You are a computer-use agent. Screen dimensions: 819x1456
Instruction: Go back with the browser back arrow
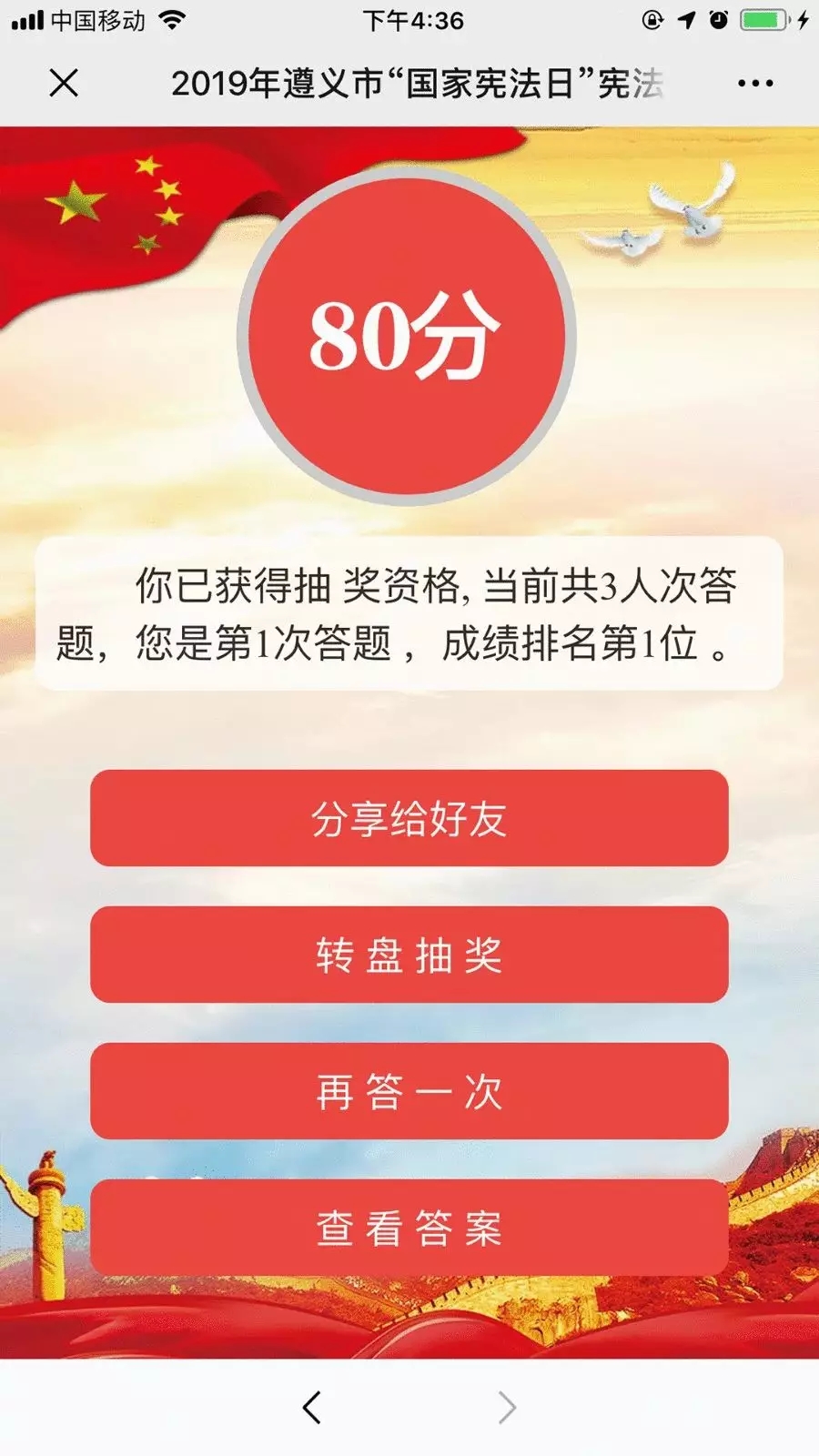click(312, 1407)
